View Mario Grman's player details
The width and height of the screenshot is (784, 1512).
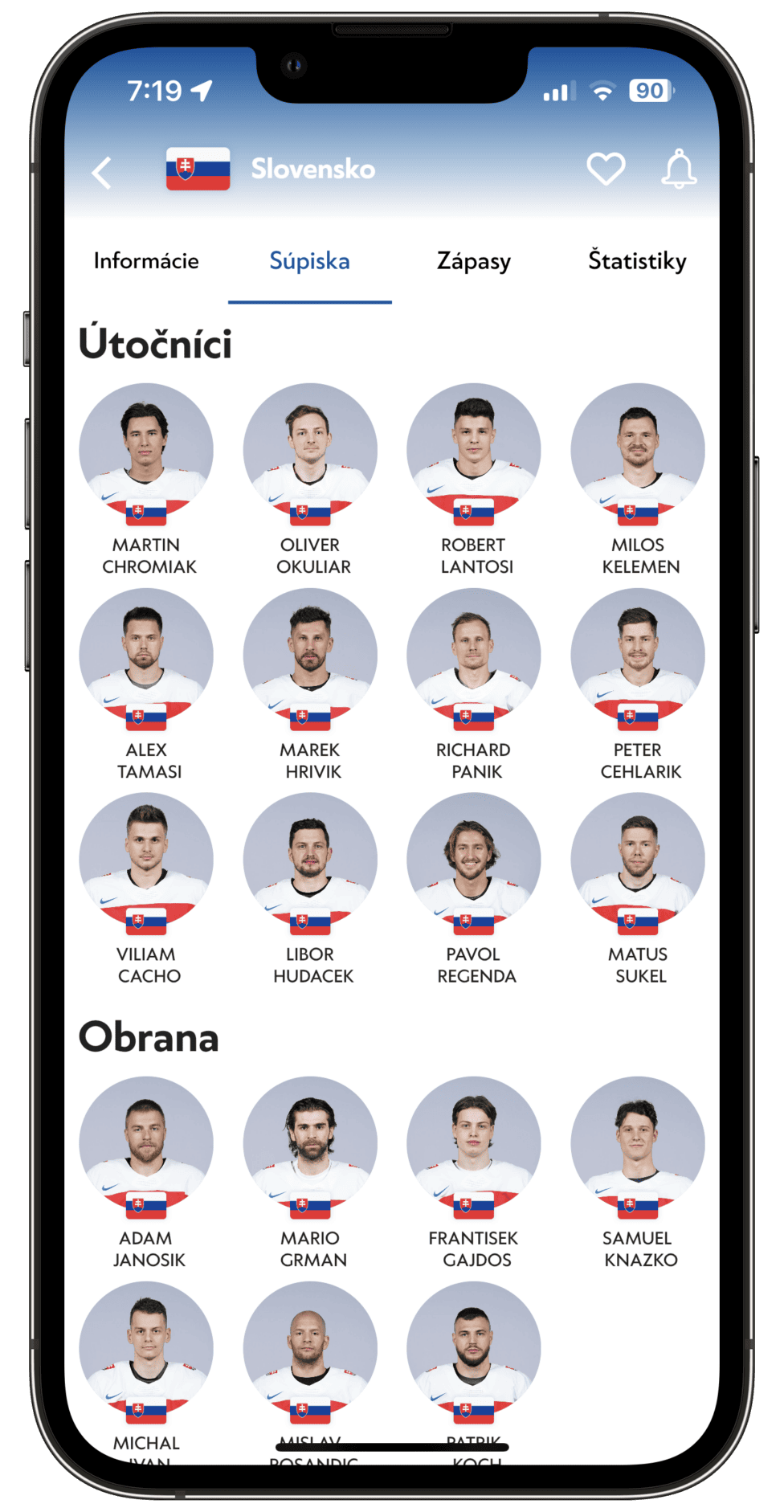point(310,1145)
